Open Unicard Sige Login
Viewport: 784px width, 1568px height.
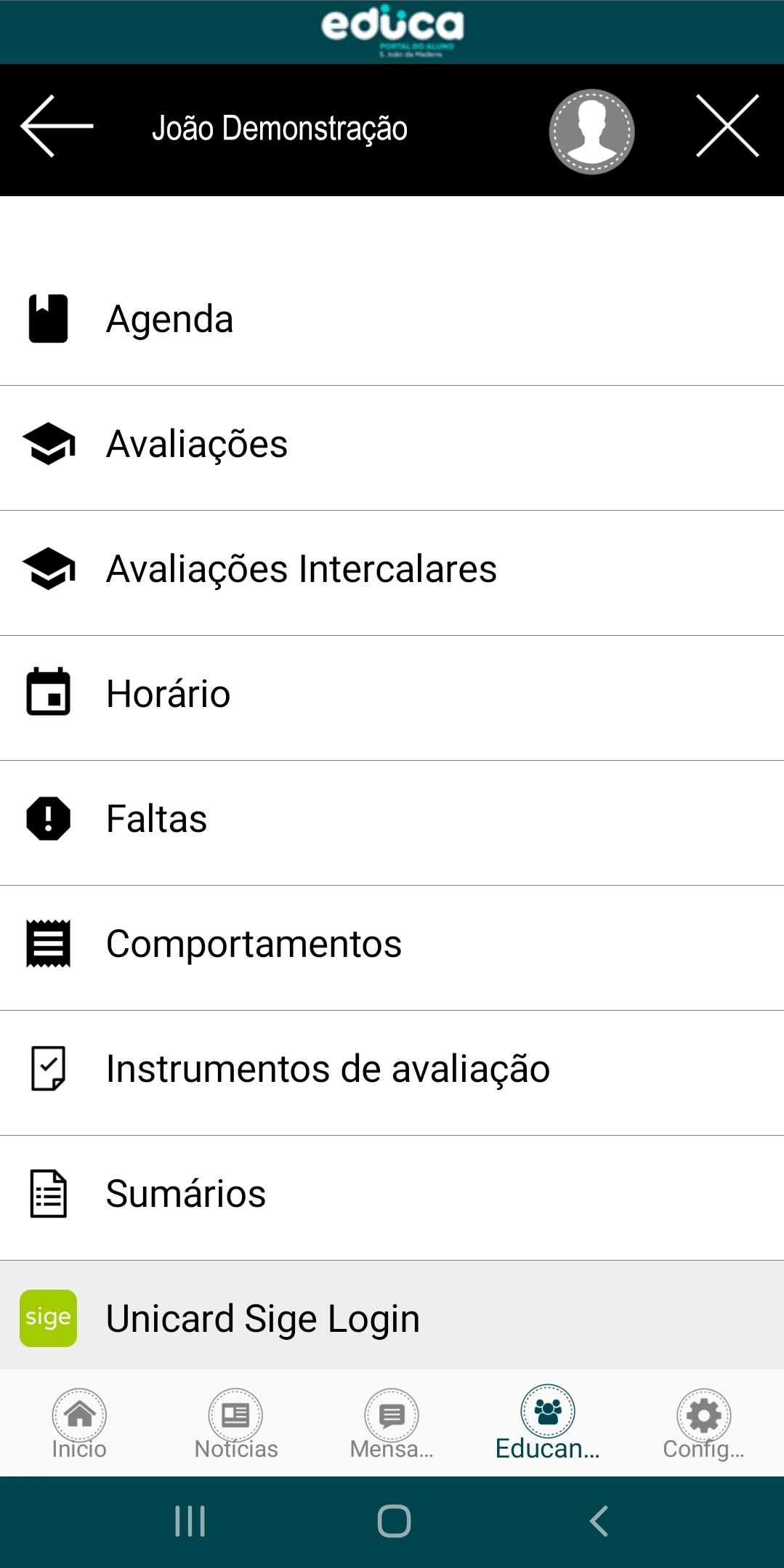pos(392,1316)
